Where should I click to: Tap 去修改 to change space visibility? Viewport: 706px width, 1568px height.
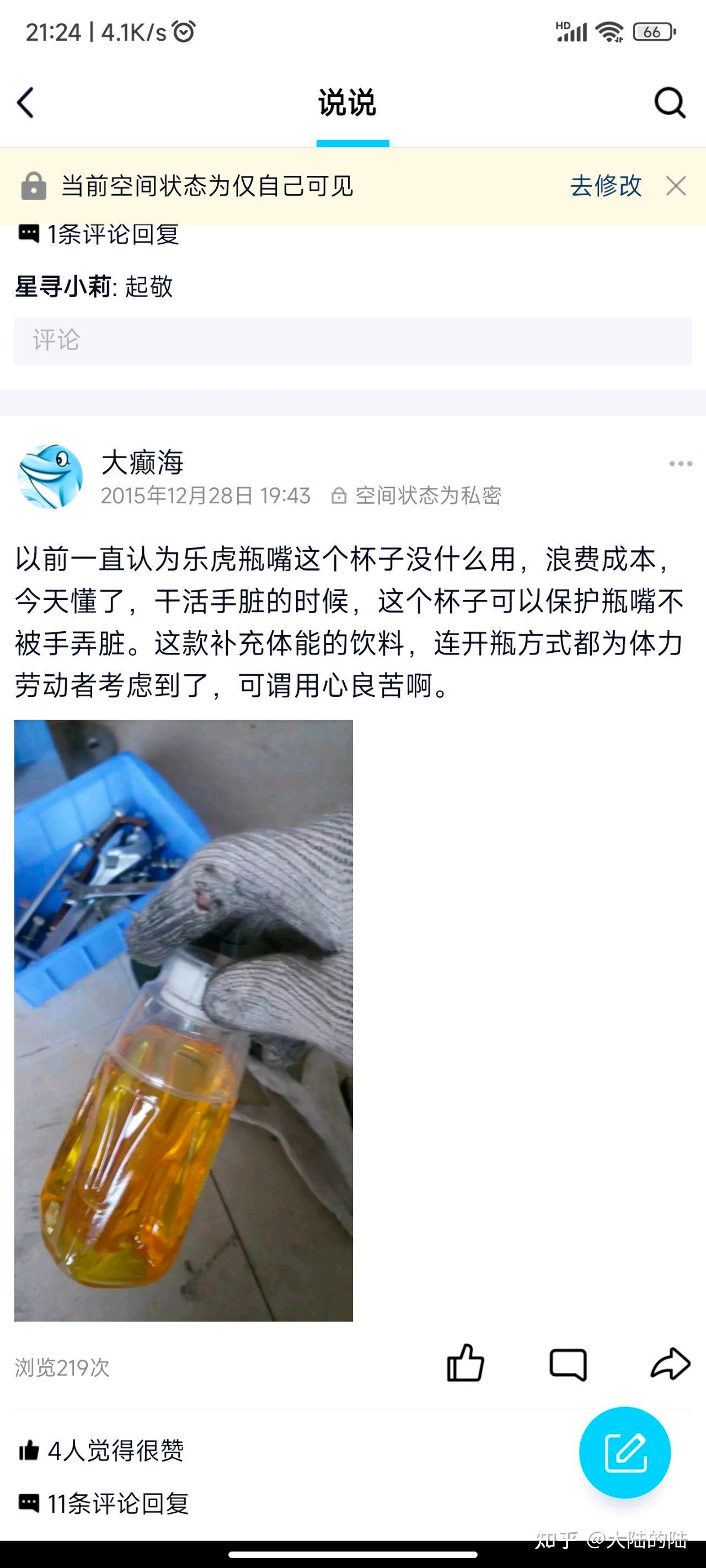pyautogui.click(x=606, y=186)
